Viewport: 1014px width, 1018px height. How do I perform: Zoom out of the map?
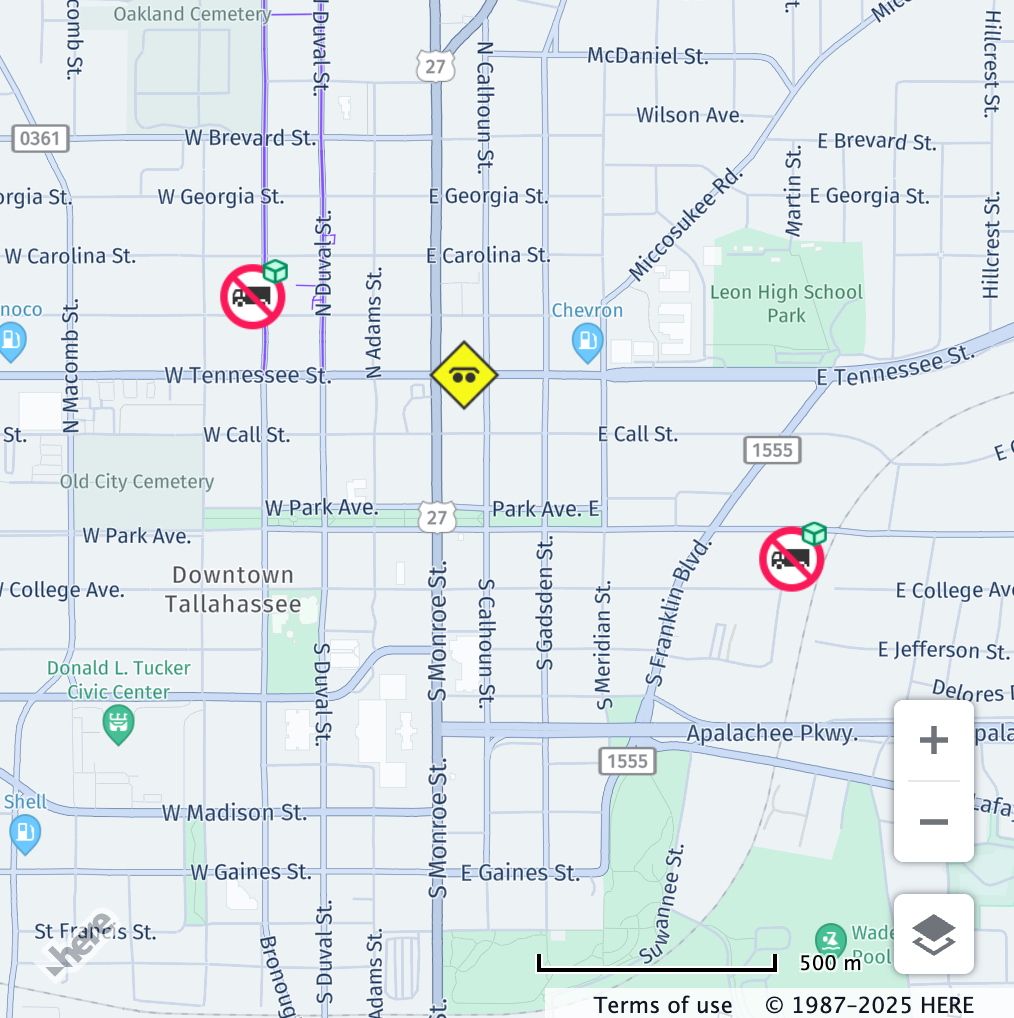point(933,822)
